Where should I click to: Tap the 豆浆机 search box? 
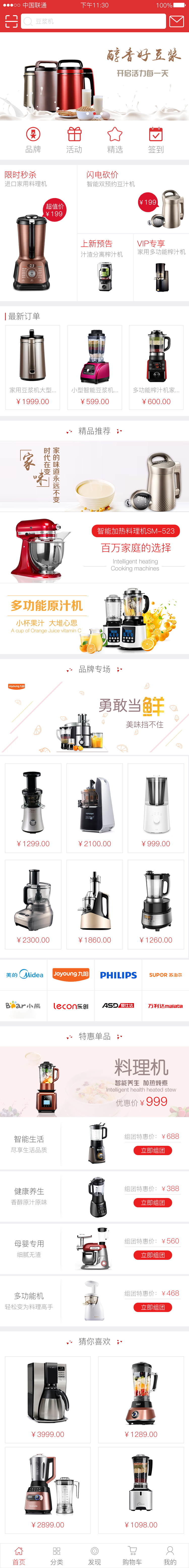93,21
